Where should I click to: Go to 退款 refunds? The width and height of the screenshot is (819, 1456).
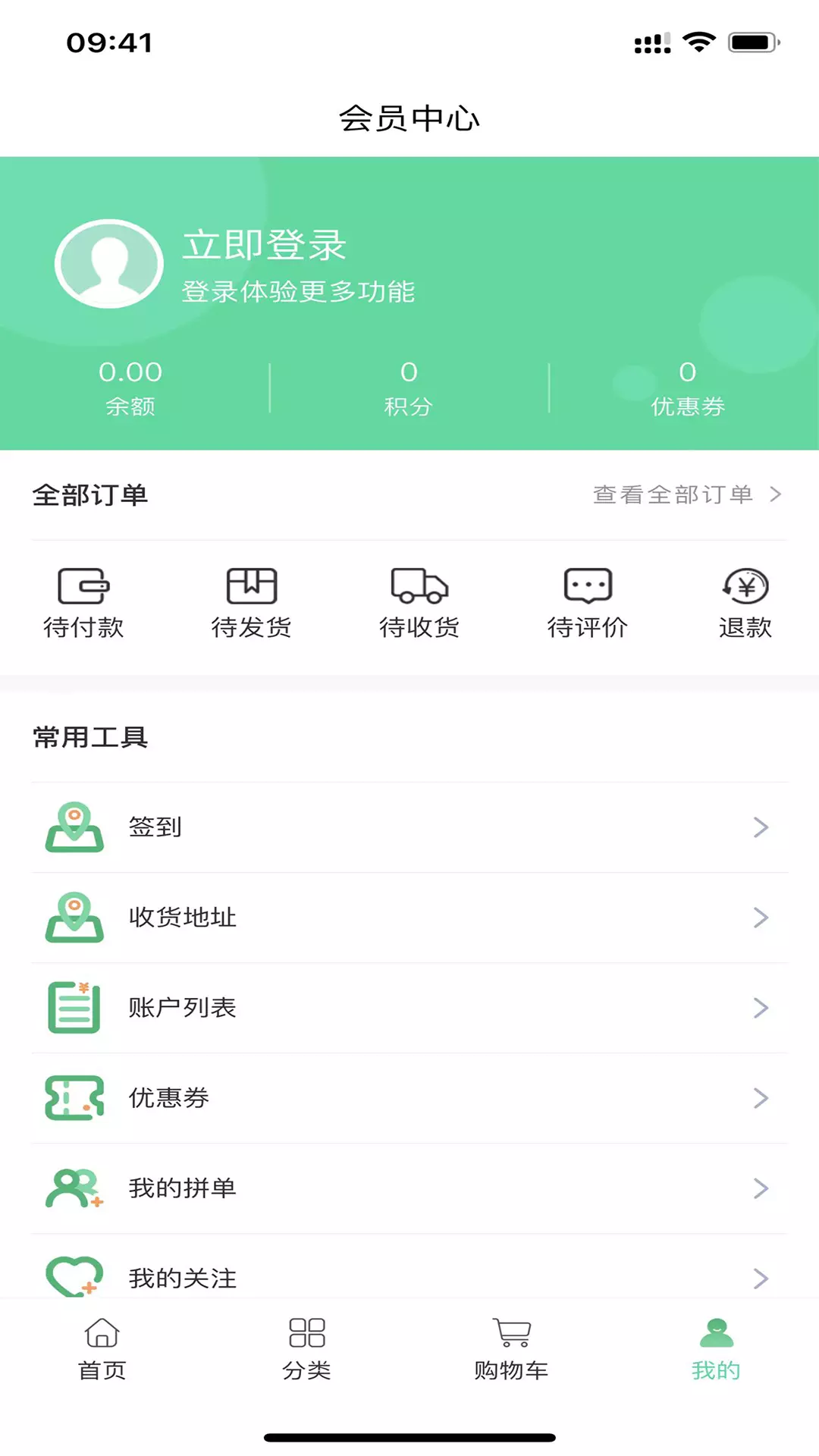pyautogui.click(x=745, y=603)
